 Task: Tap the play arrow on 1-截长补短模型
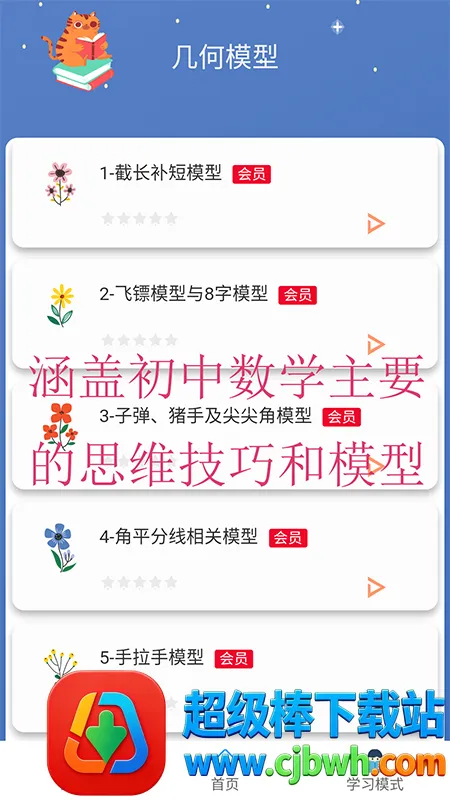[x=376, y=223]
